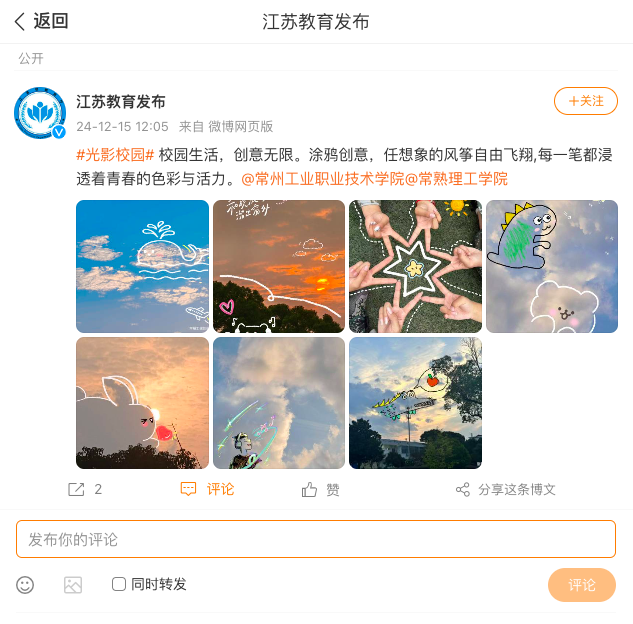View the orange sunset sky photo
Screen dimensions: 633x624
(x=279, y=266)
